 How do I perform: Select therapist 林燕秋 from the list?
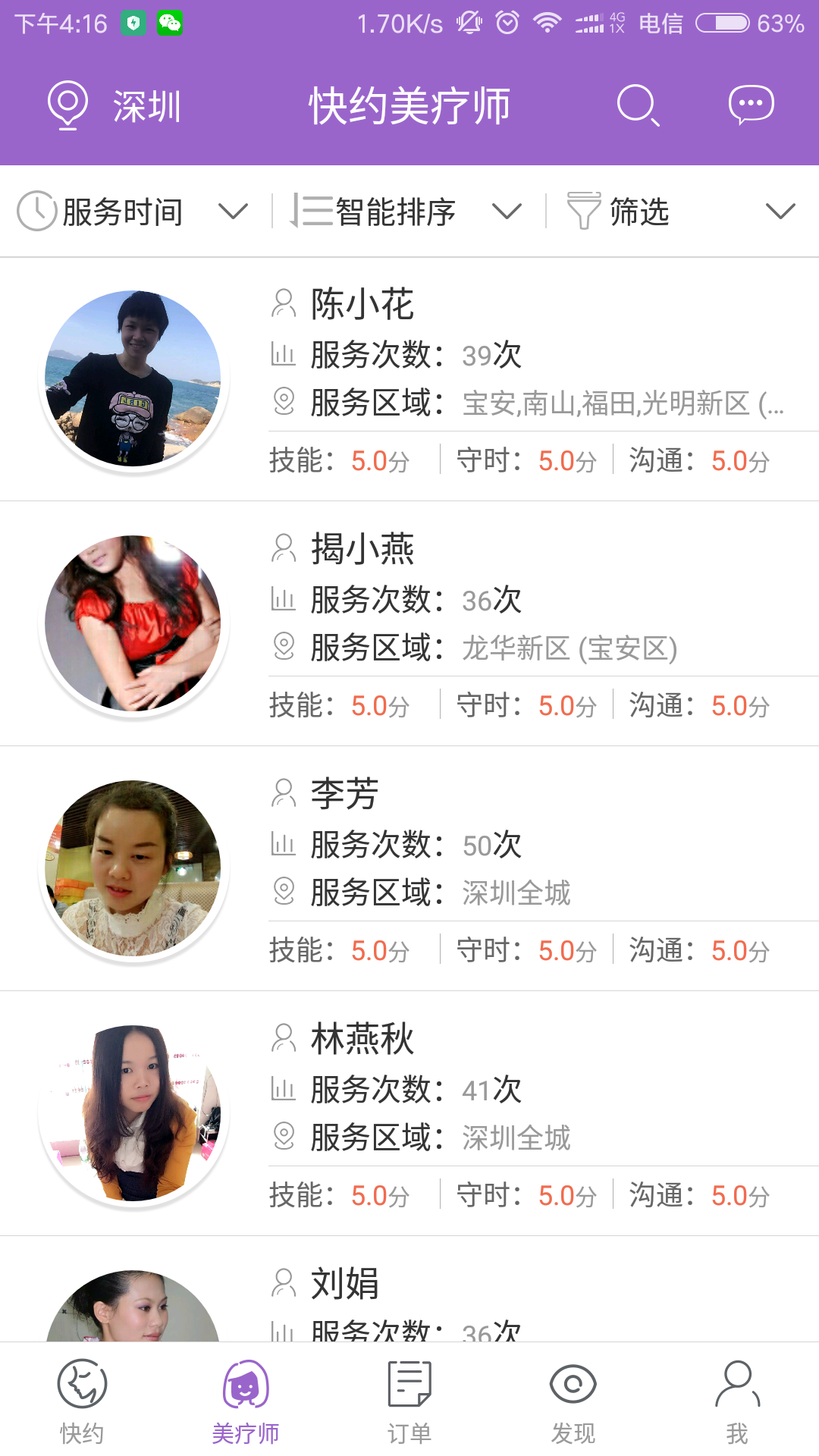point(409,1113)
